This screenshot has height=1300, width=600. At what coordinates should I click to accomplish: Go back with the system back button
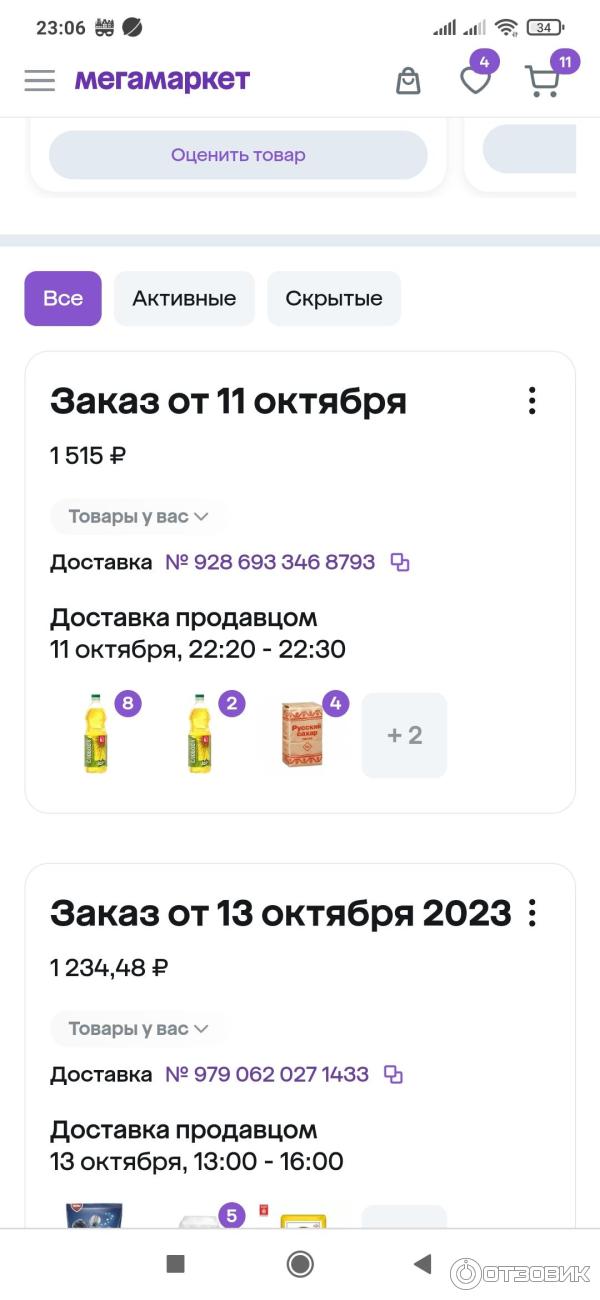(x=422, y=1264)
